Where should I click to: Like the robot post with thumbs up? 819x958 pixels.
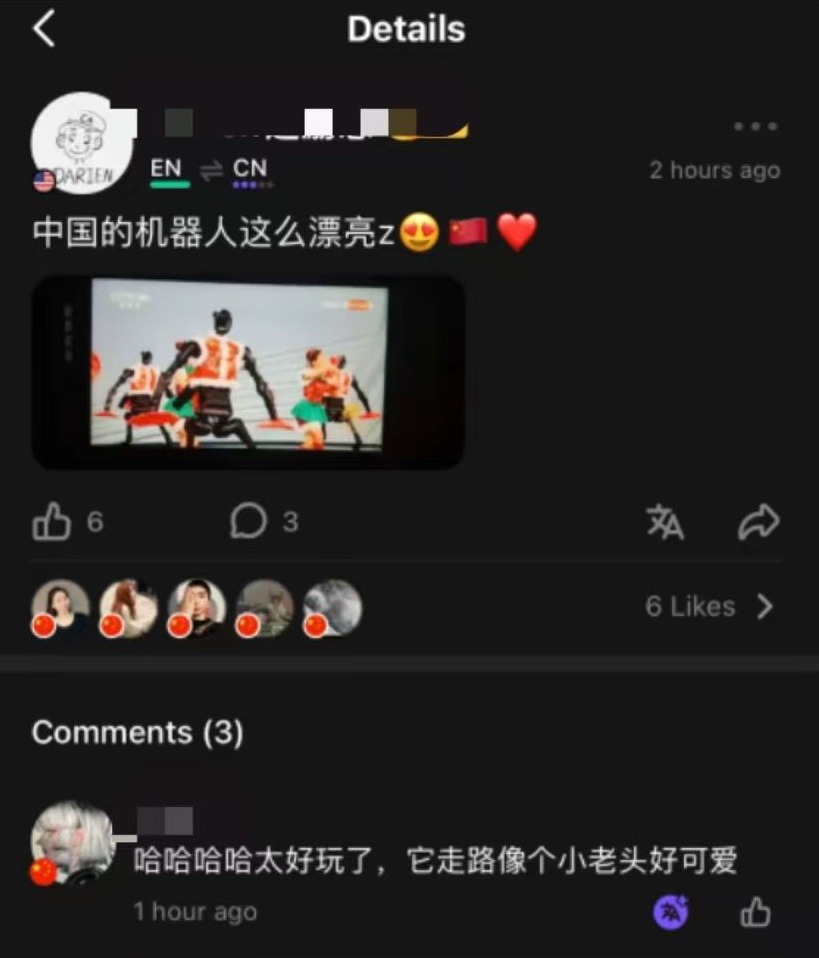53,521
